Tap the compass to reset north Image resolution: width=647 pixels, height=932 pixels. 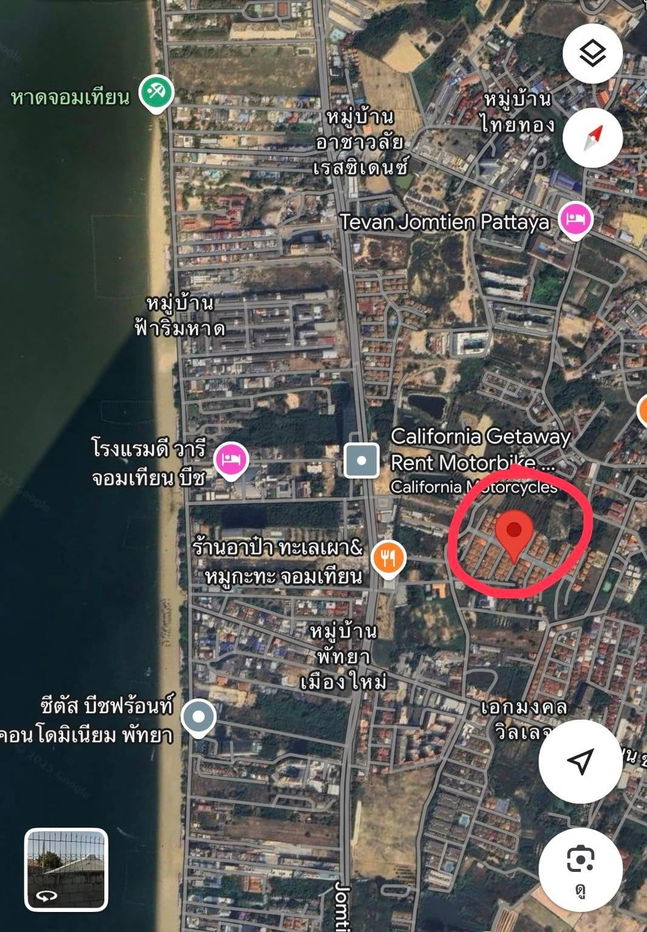point(593,136)
